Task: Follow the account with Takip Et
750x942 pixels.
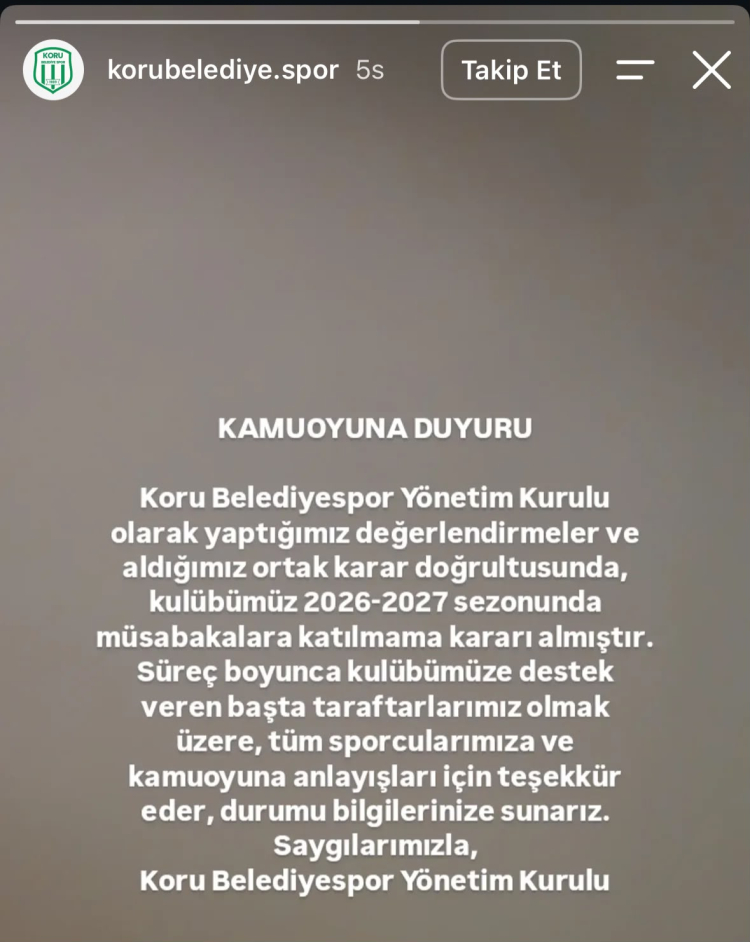Action: [511, 70]
